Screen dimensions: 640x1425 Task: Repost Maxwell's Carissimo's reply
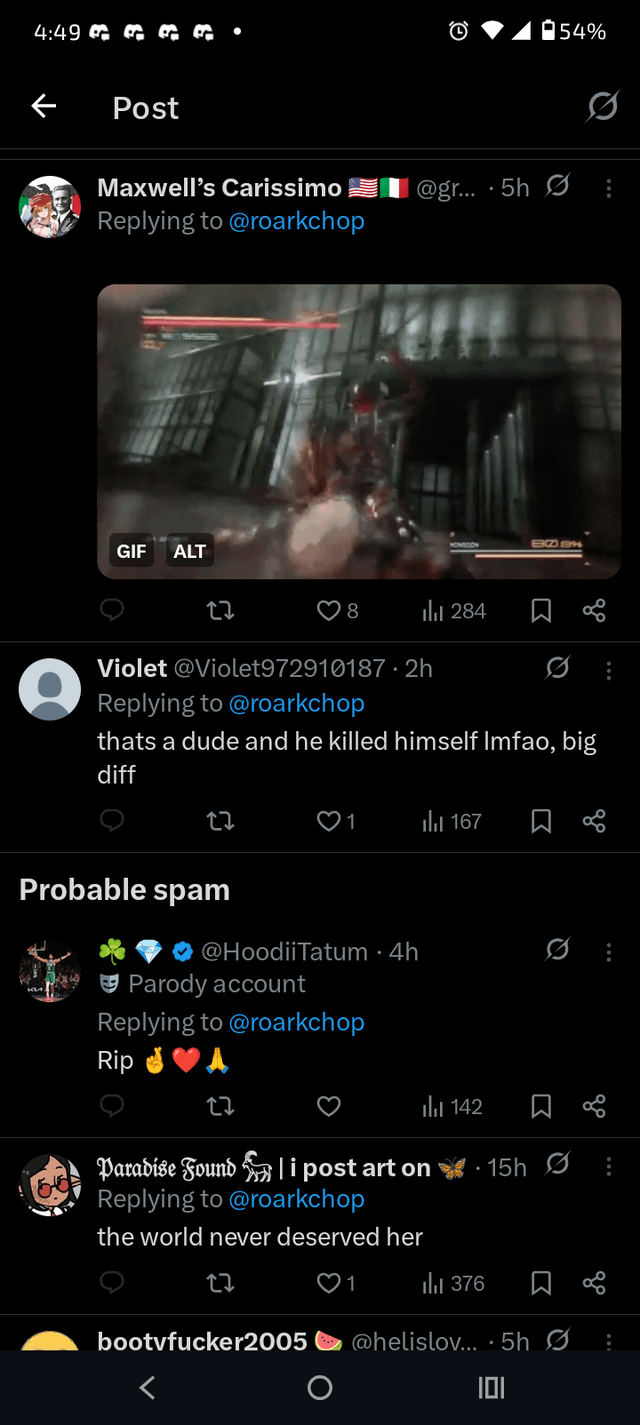tap(220, 610)
